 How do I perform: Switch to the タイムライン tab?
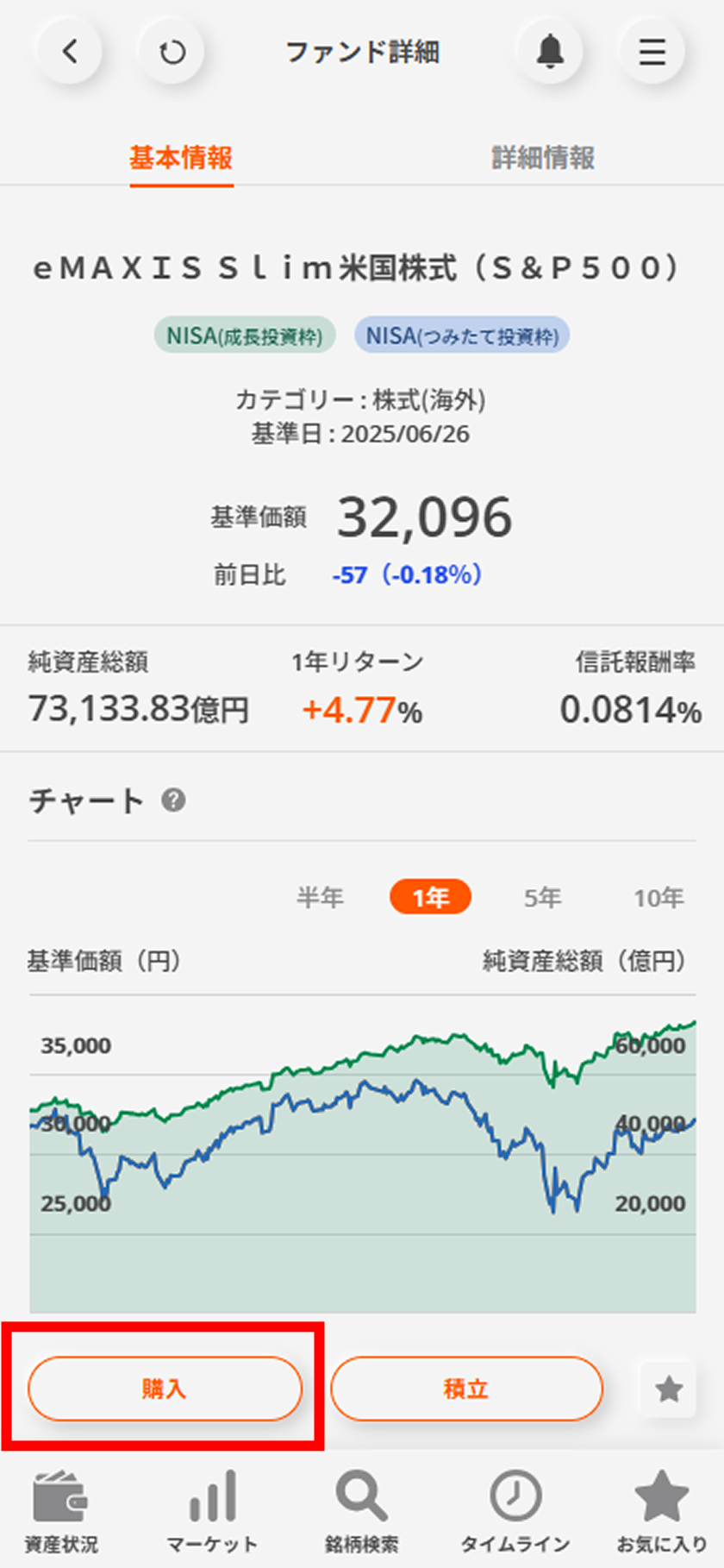click(515, 1509)
